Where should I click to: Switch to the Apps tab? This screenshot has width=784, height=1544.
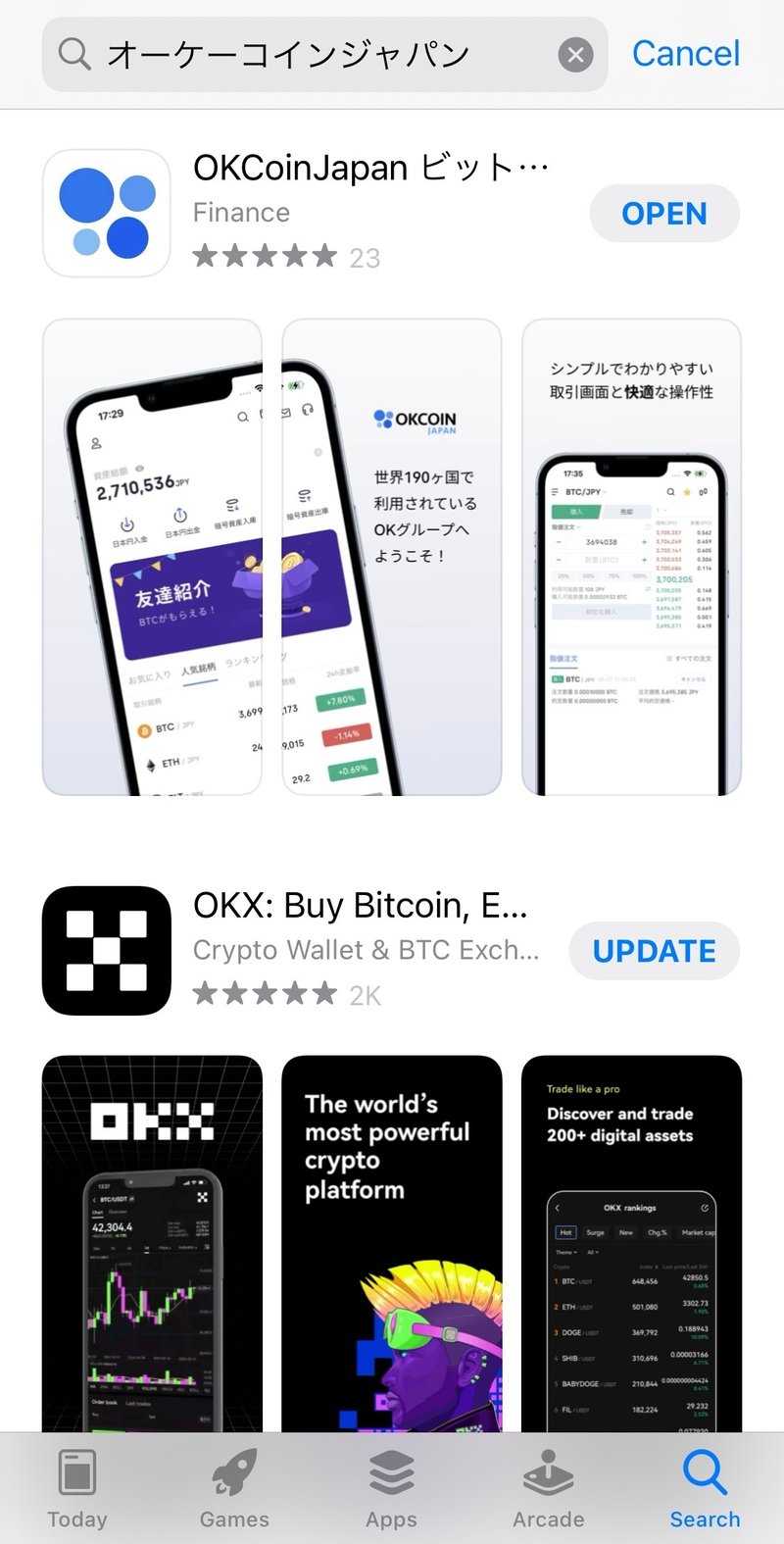tap(391, 1490)
